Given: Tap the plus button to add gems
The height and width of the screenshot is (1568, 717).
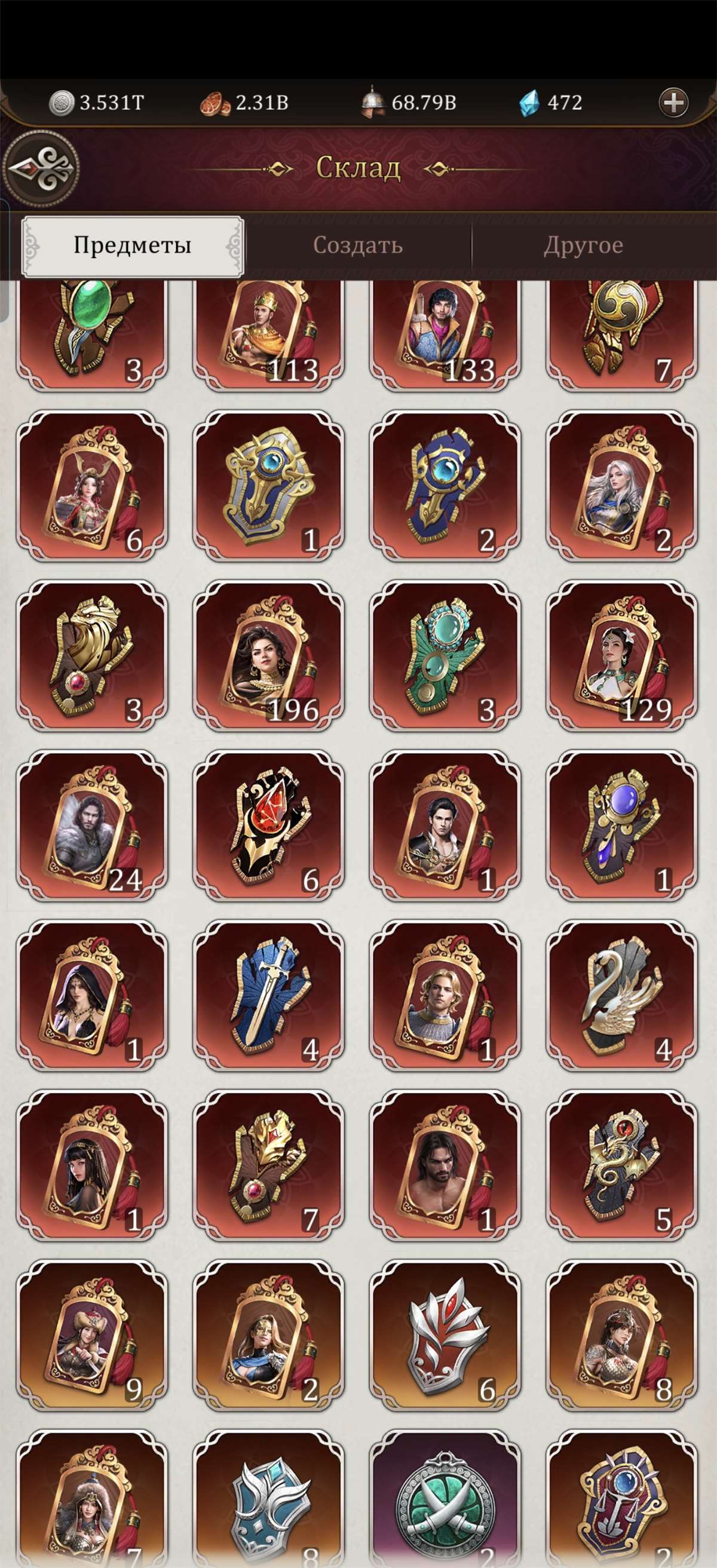Looking at the screenshot, I should click(673, 102).
